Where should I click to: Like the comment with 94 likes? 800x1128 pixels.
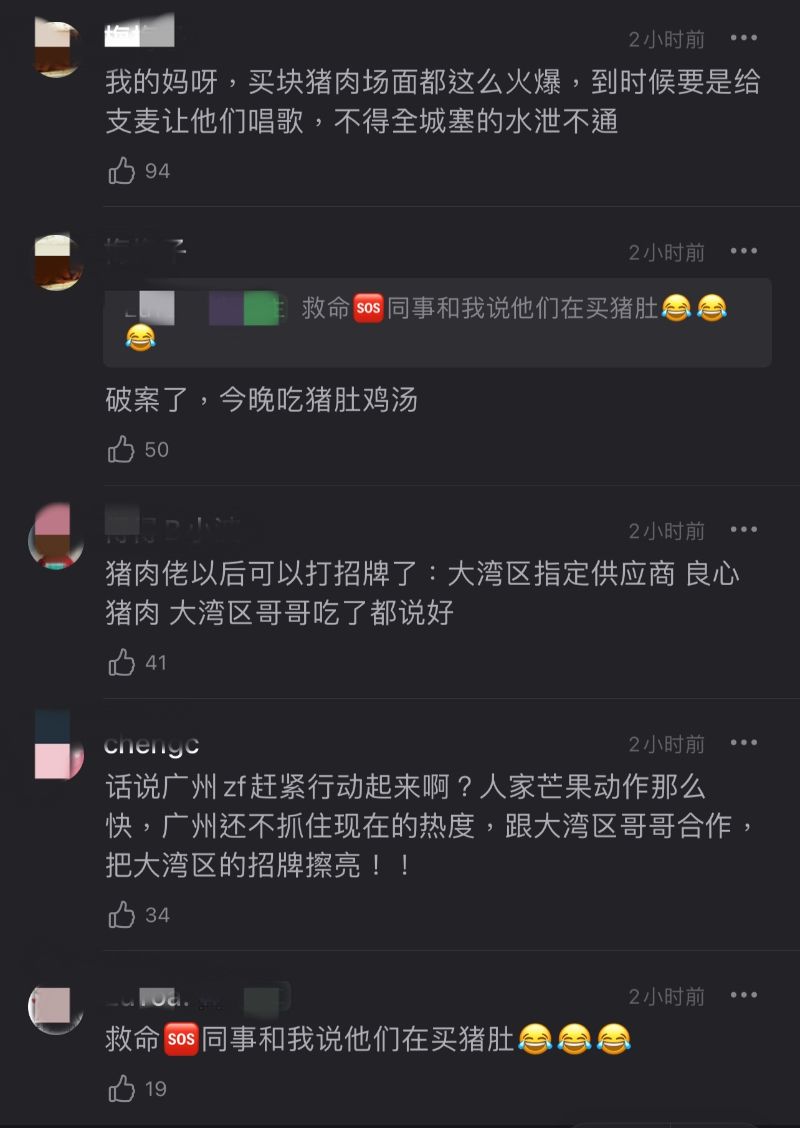click(x=122, y=171)
